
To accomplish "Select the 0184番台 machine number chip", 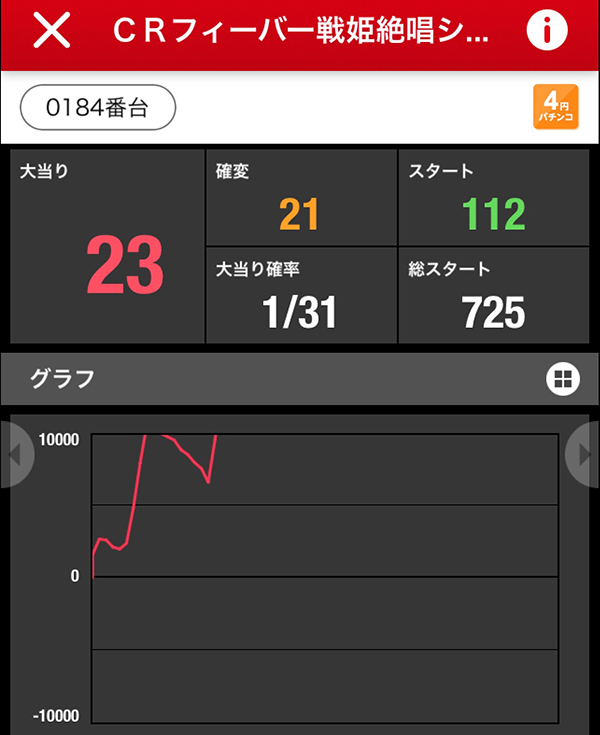I will pyautogui.click(x=98, y=108).
